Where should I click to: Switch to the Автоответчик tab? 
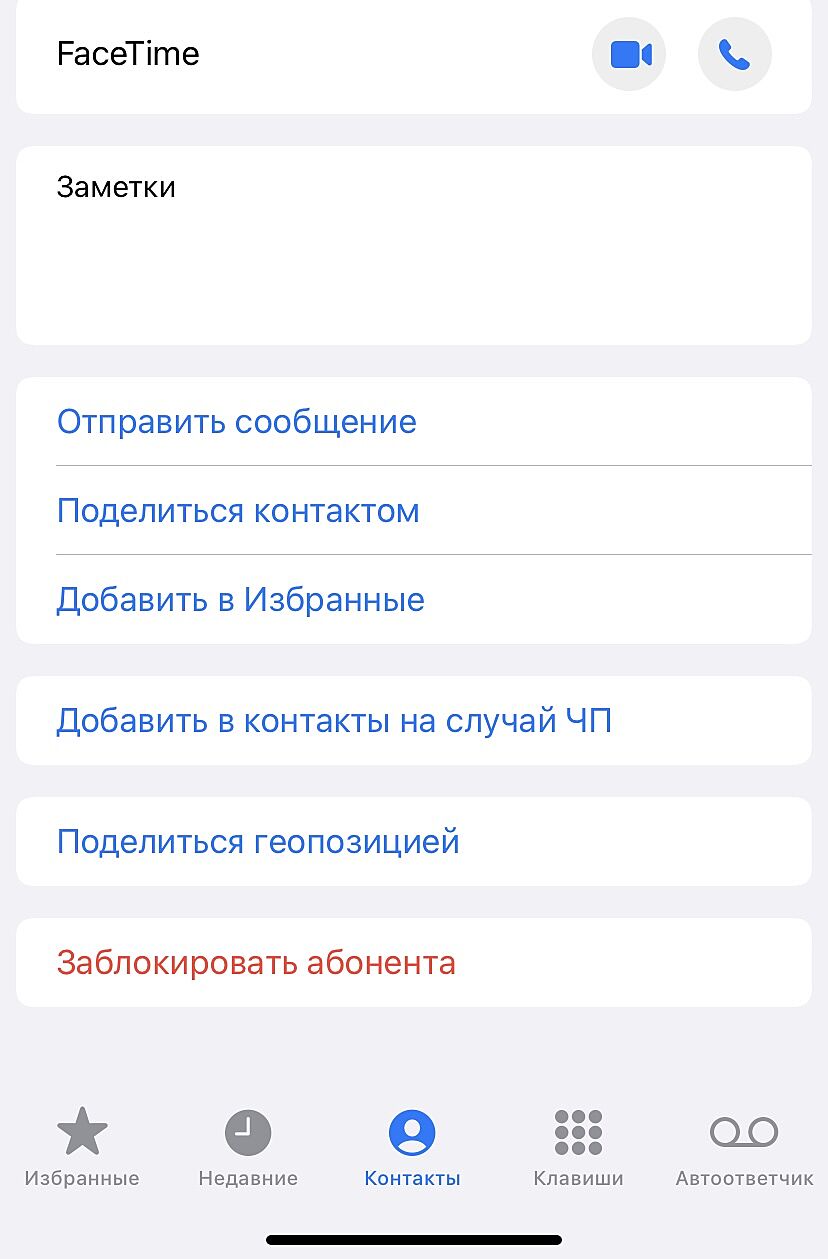point(744,1147)
